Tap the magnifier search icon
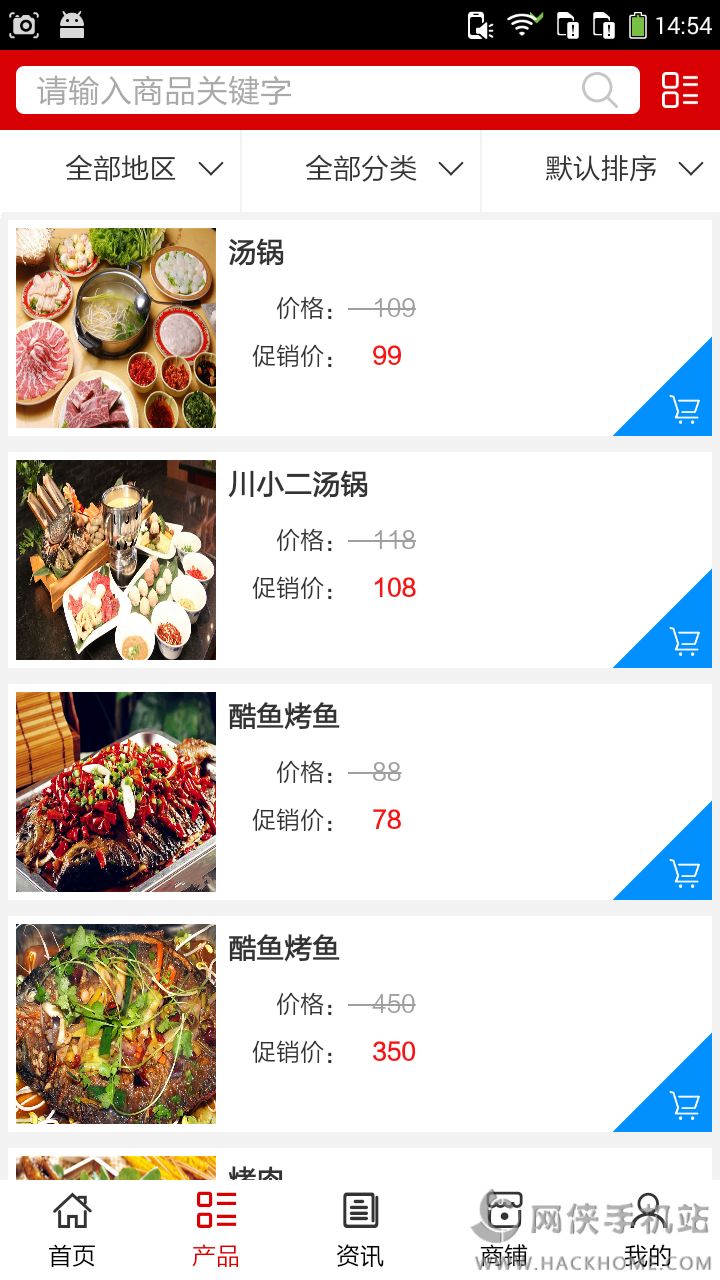 pos(599,91)
